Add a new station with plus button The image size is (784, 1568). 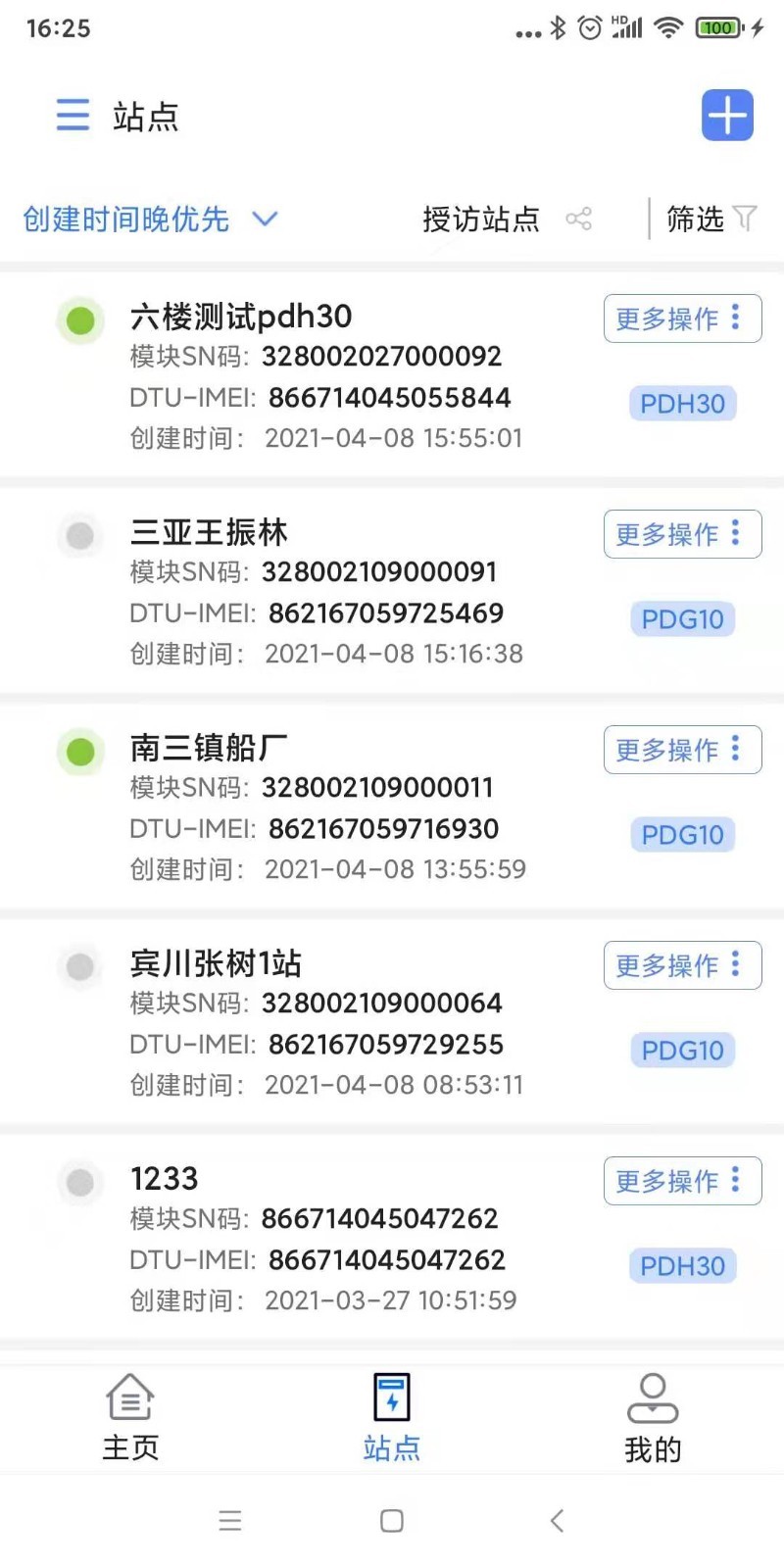click(727, 116)
